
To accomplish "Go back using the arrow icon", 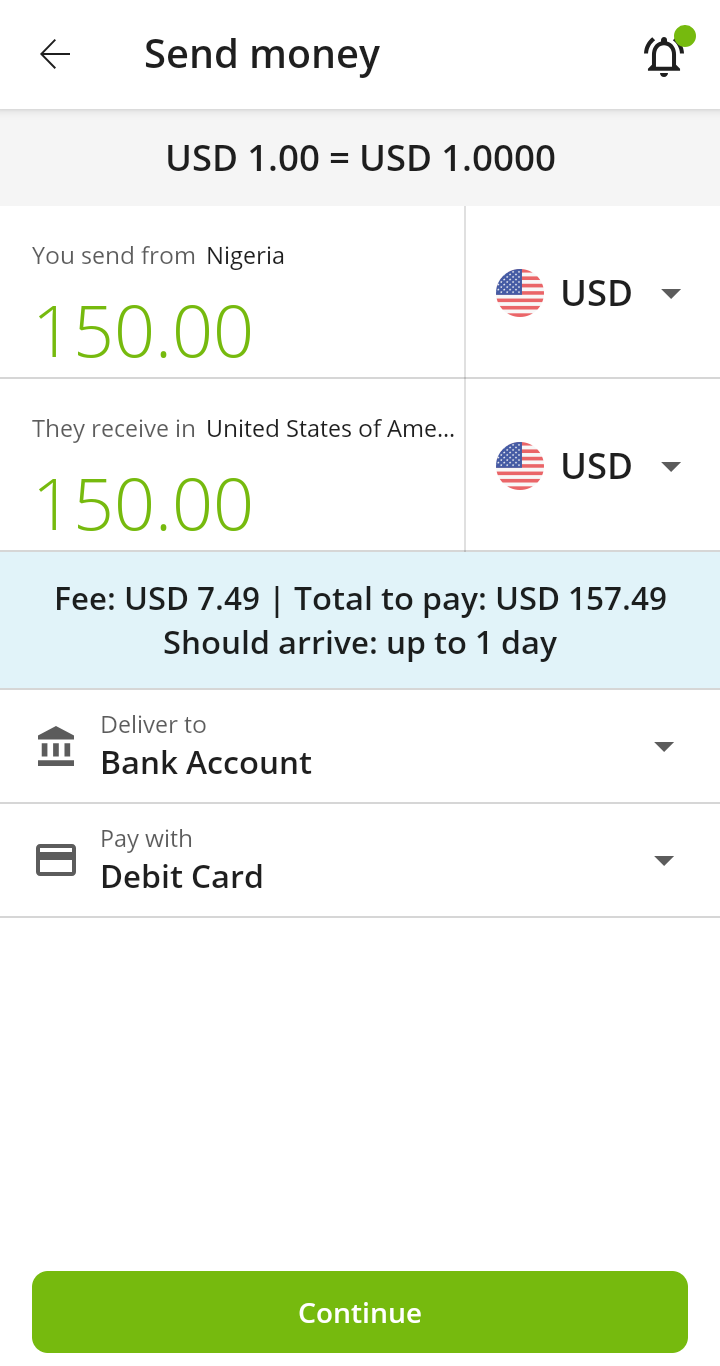I will (55, 54).
